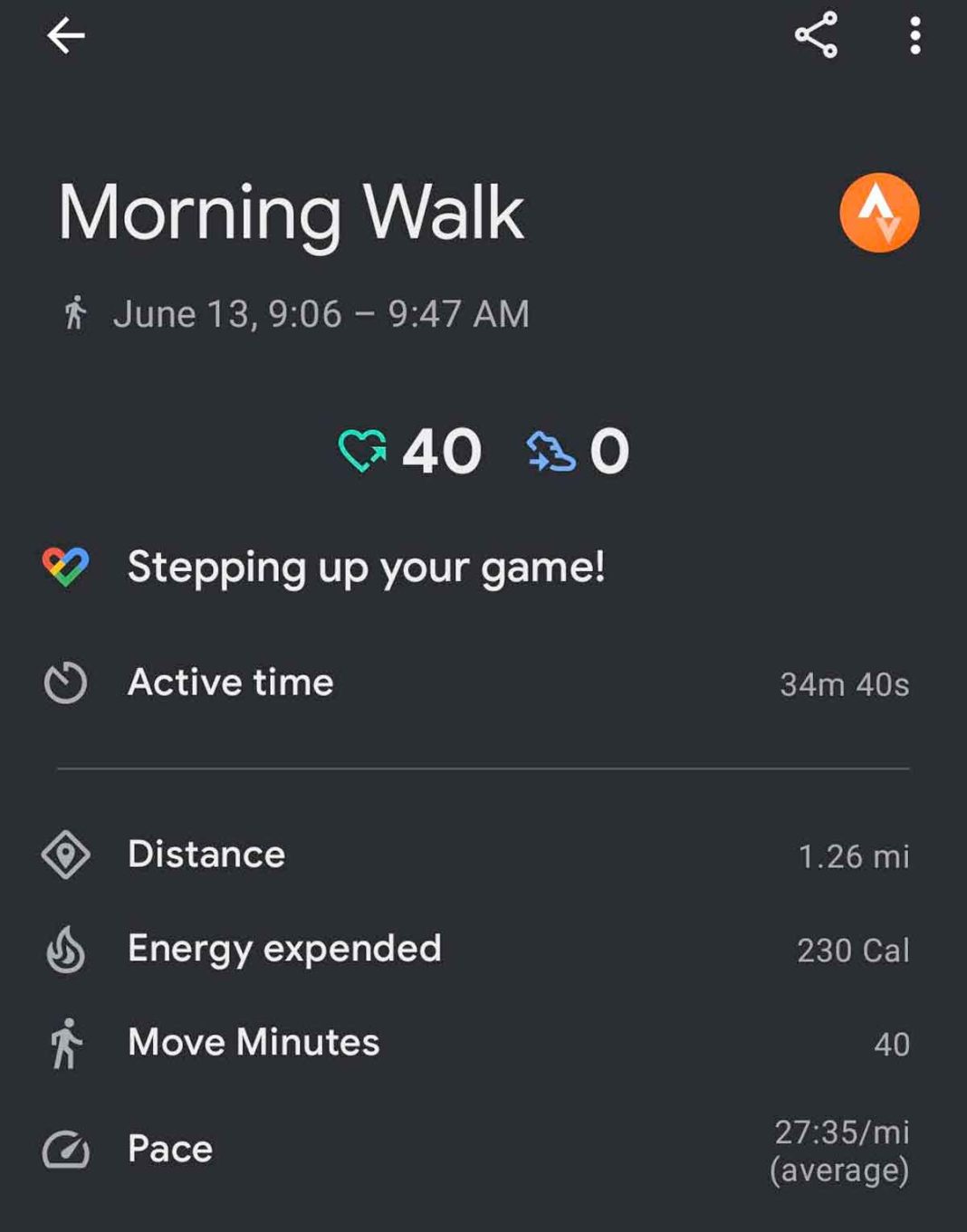Click the Active time stopwatch icon
The image size is (967, 1232).
(63, 683)
